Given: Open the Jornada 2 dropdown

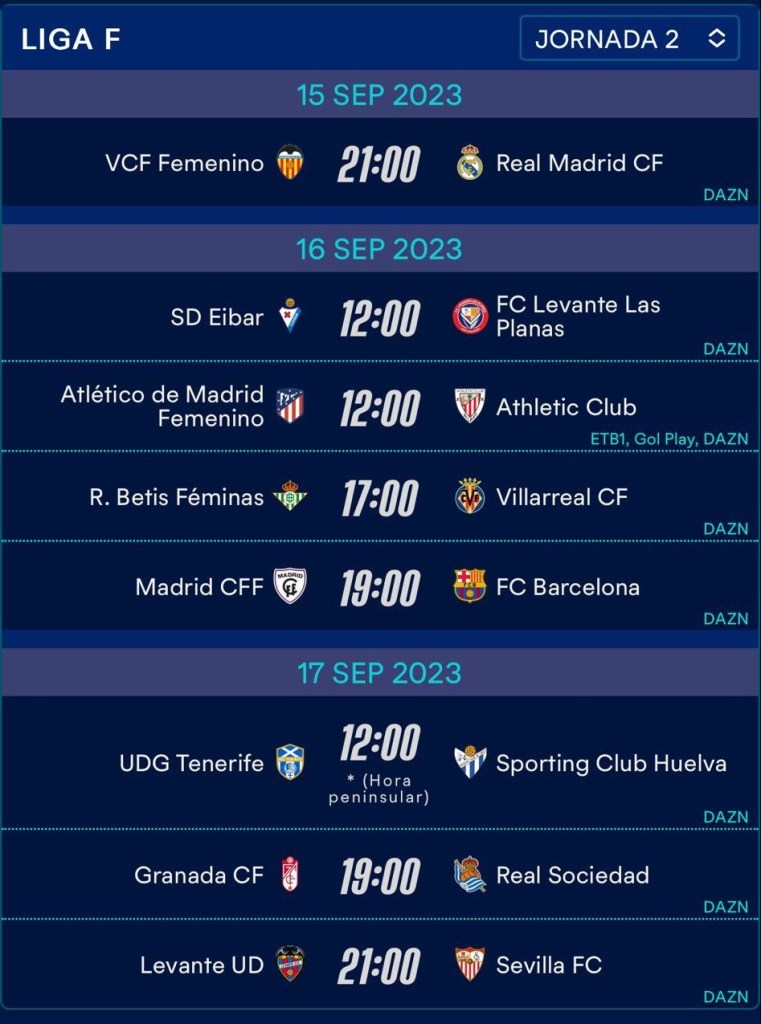Looking at the screenshot, I should coord(629,39).
